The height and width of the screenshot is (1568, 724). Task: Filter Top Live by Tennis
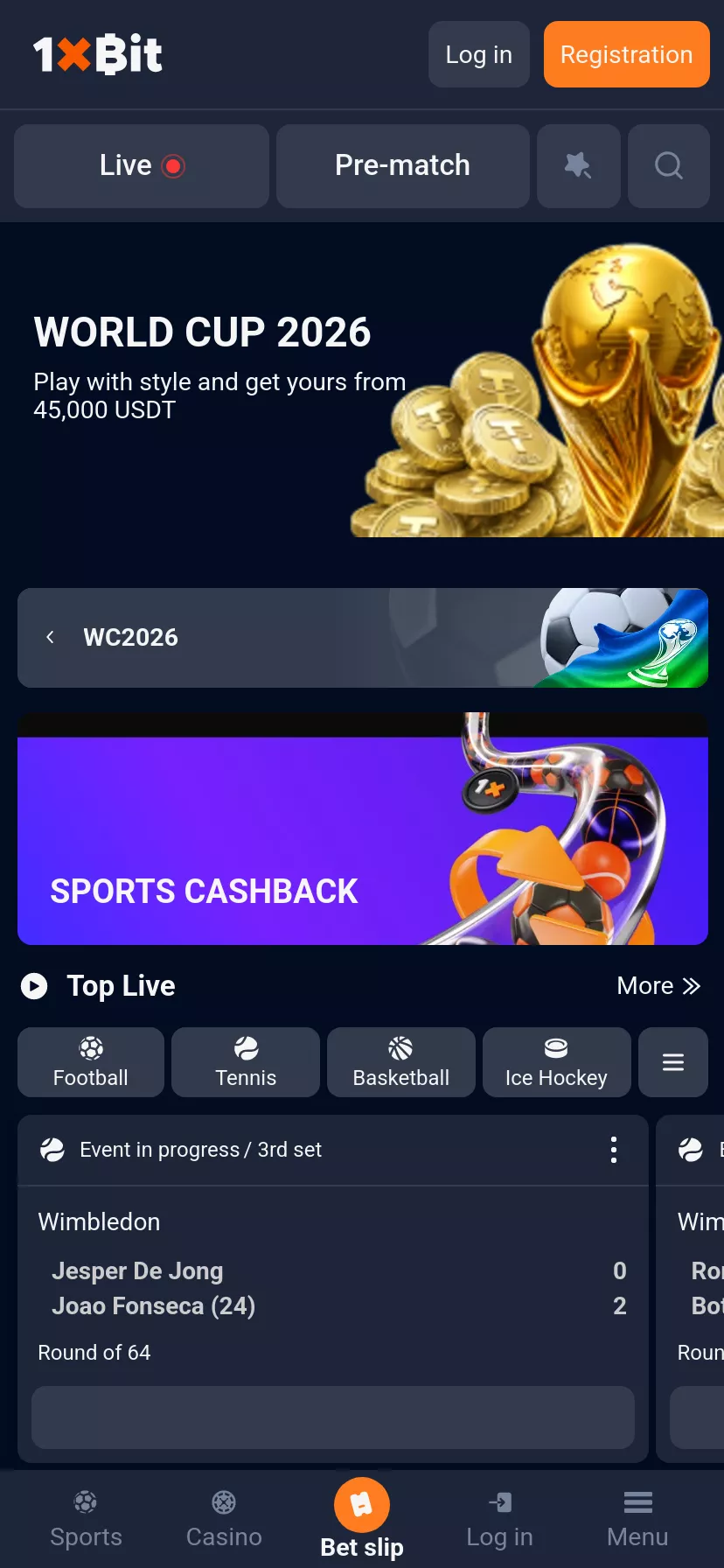coord(246,1062)
